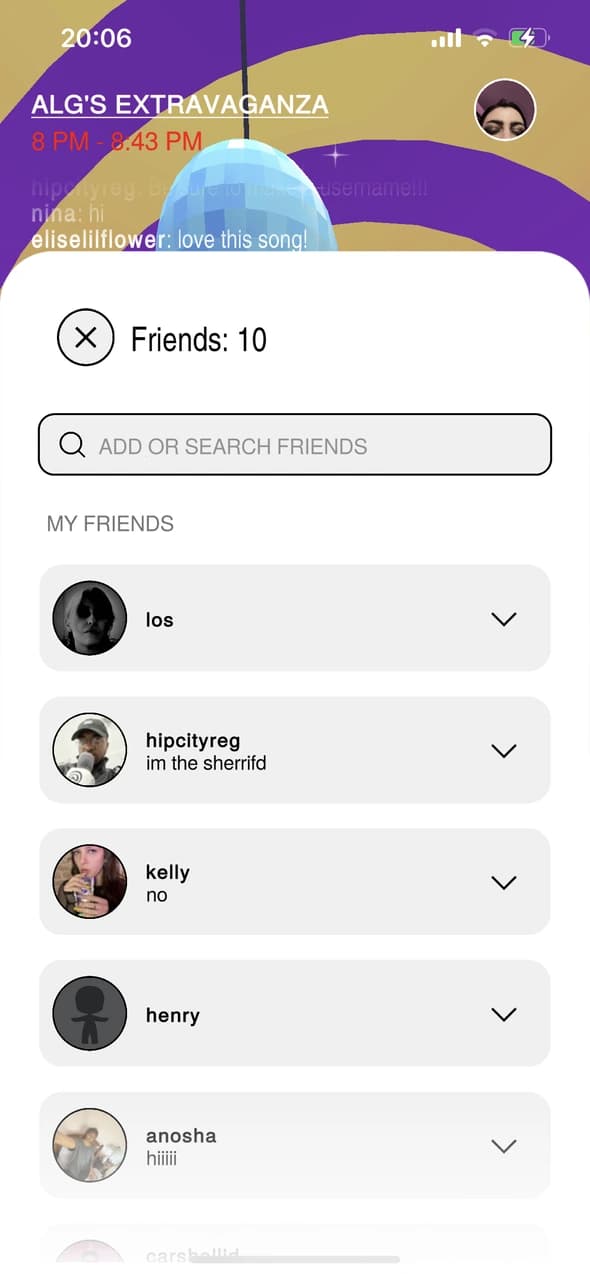Tap the Add or Search Friends field

tap(295, 444)
